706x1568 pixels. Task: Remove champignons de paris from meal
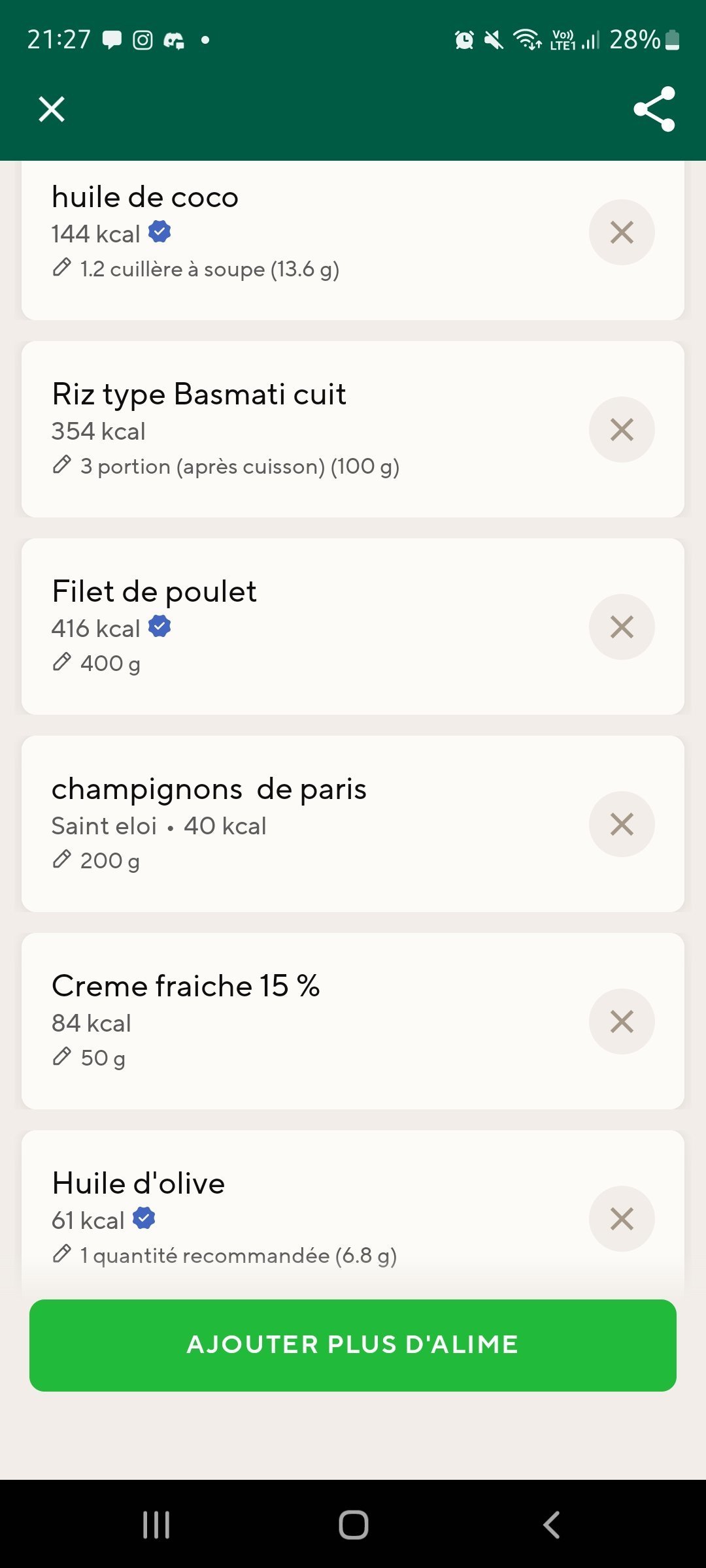point(622,825)
